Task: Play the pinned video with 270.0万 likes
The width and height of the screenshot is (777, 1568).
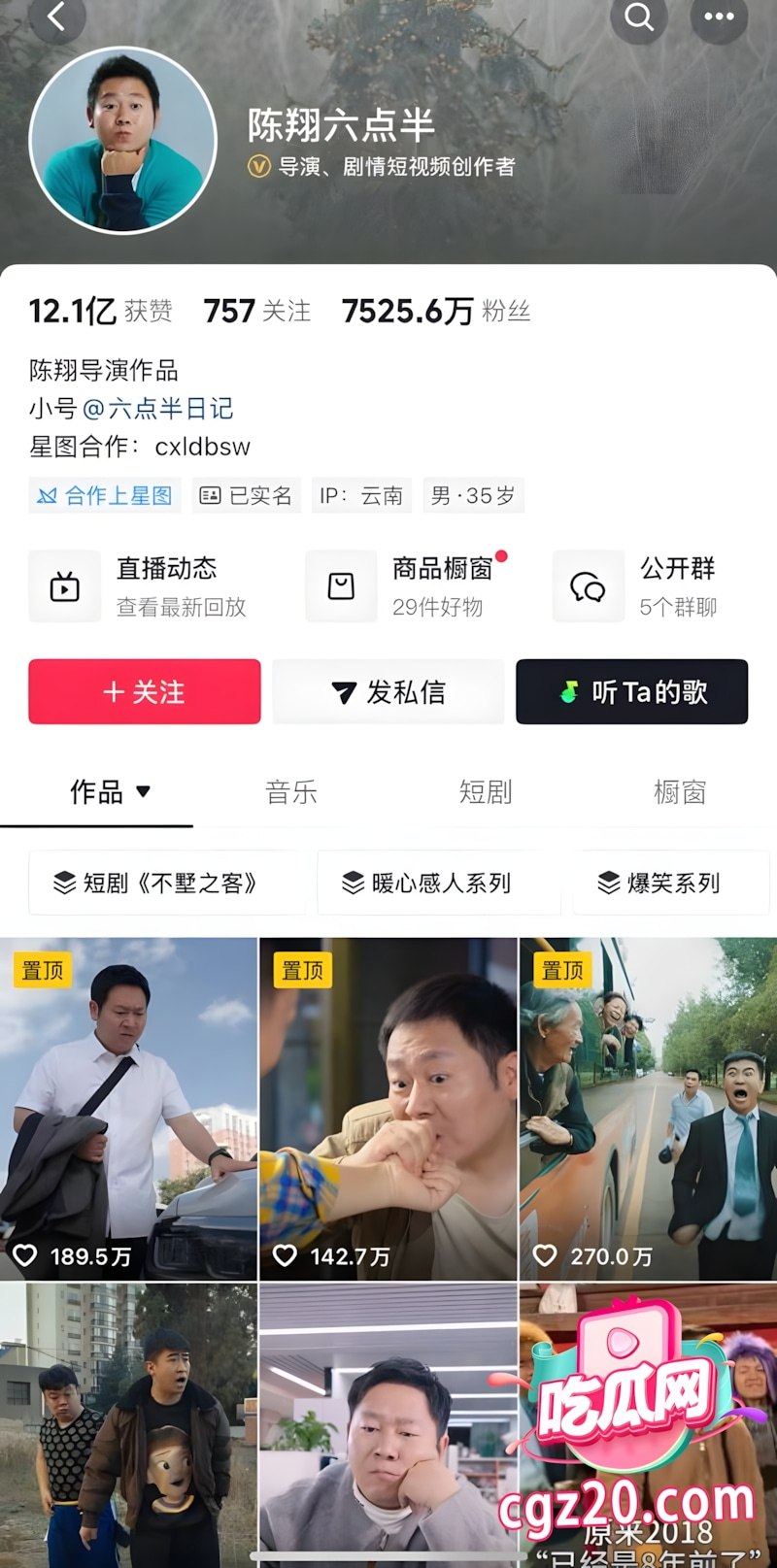Action: [649, 1109]
